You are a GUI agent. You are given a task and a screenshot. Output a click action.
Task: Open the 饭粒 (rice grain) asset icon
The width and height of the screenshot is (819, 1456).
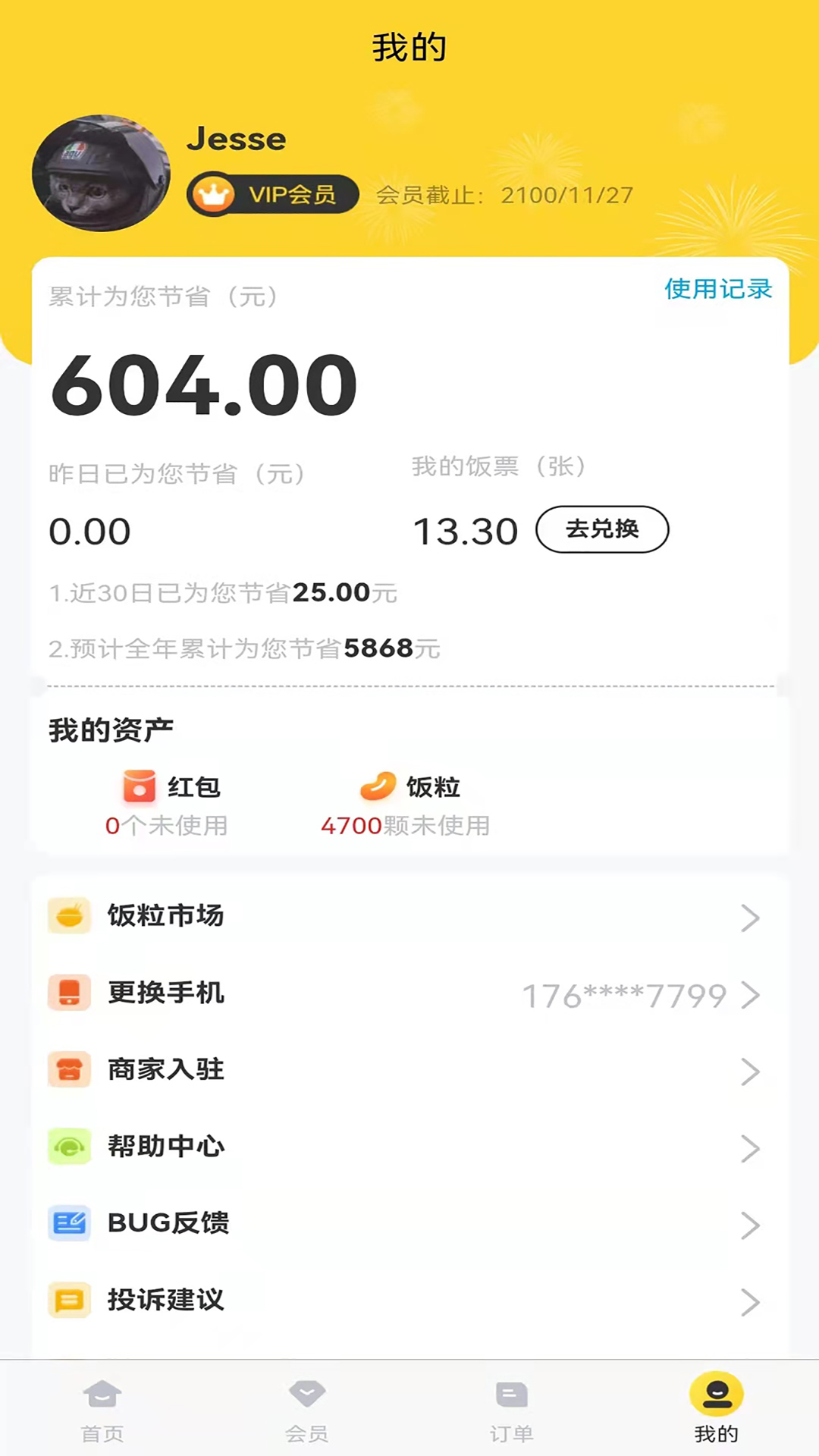click(377, 785)
